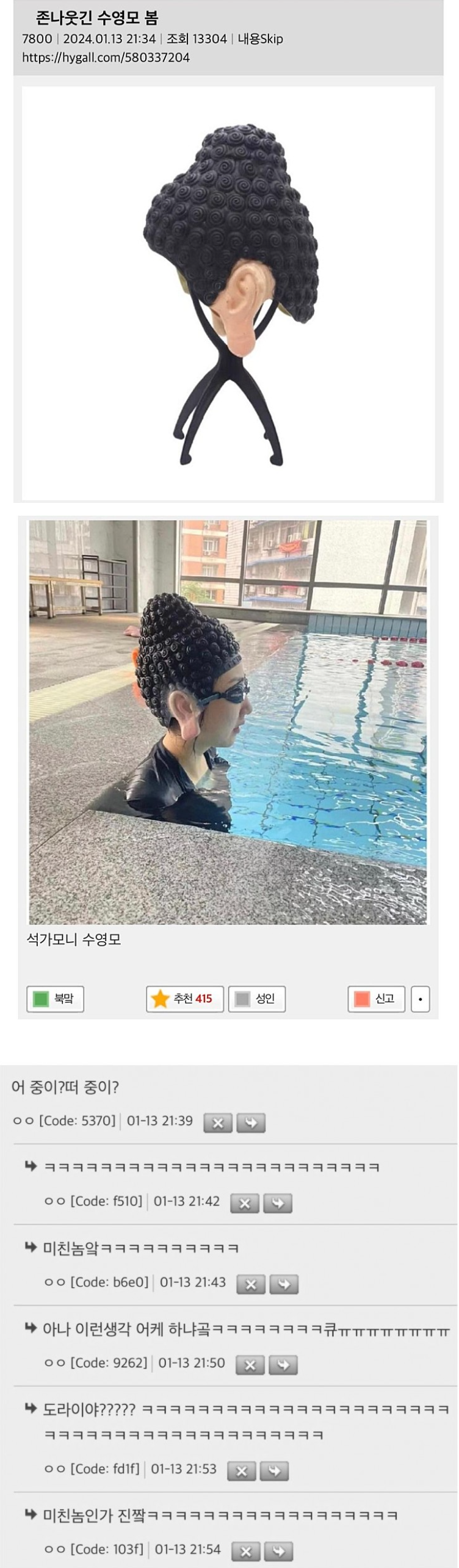The width and height of the screenshot is (459, 1568).
Task: Tap the small dot button beside 신고
Action: (x=420, y=999)
